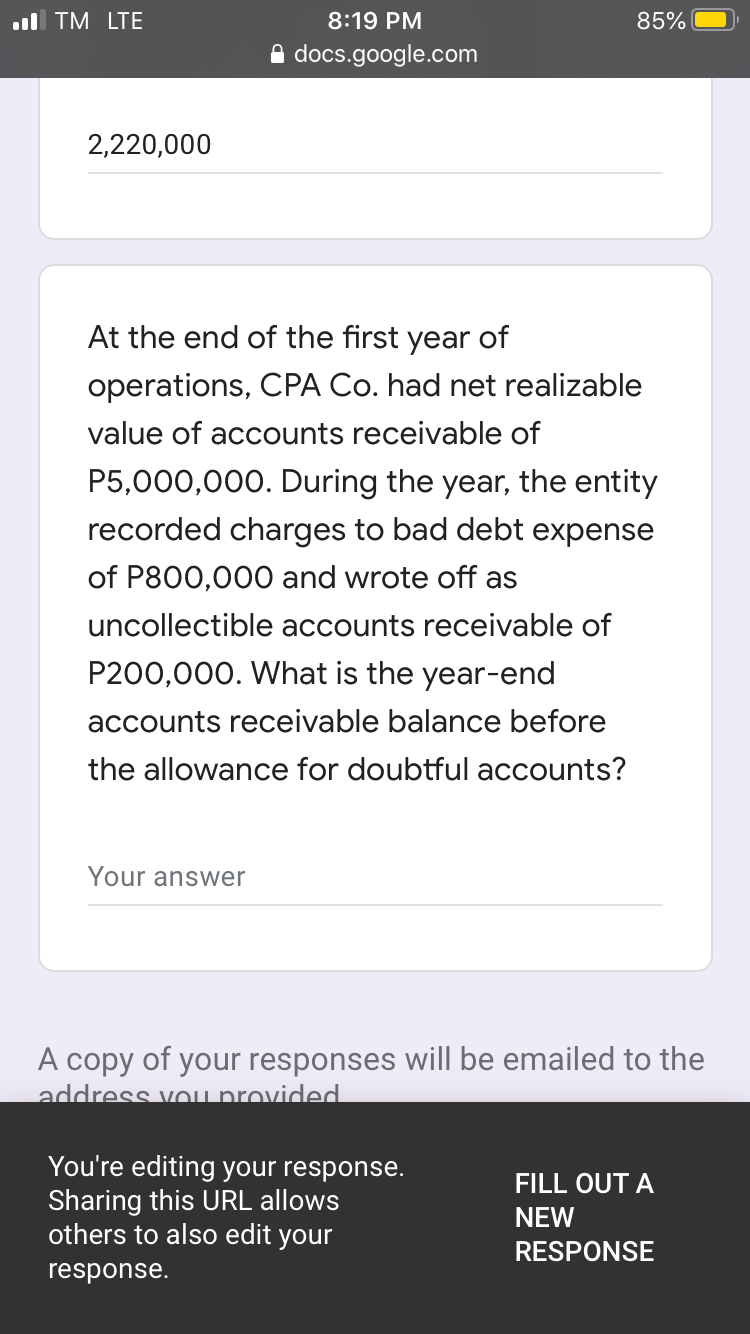Open the docs.google.com address bar
750x1334 pixels.
(x=387, y=54)
